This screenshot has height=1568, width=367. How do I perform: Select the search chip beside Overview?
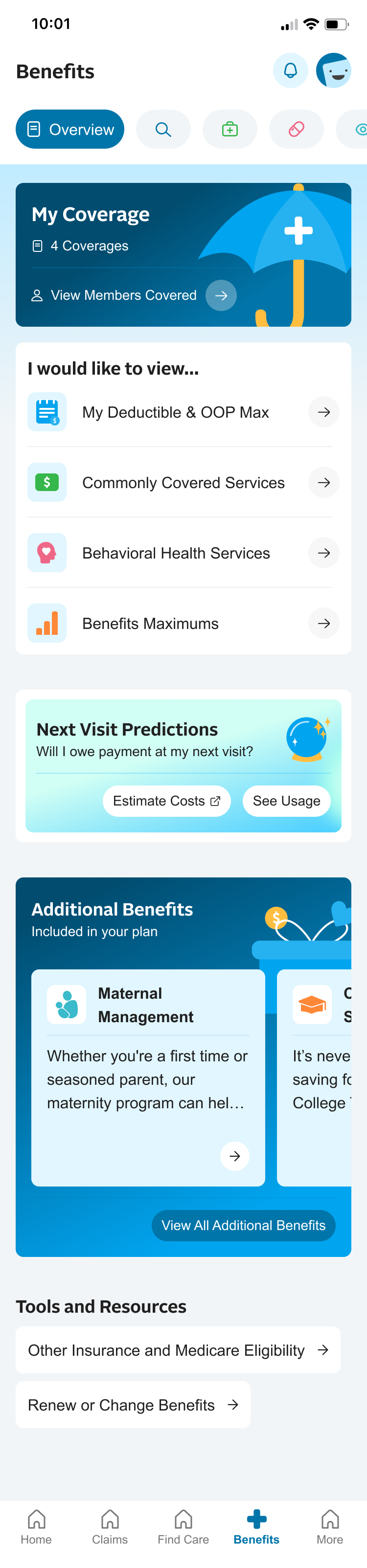pos(163,129)
